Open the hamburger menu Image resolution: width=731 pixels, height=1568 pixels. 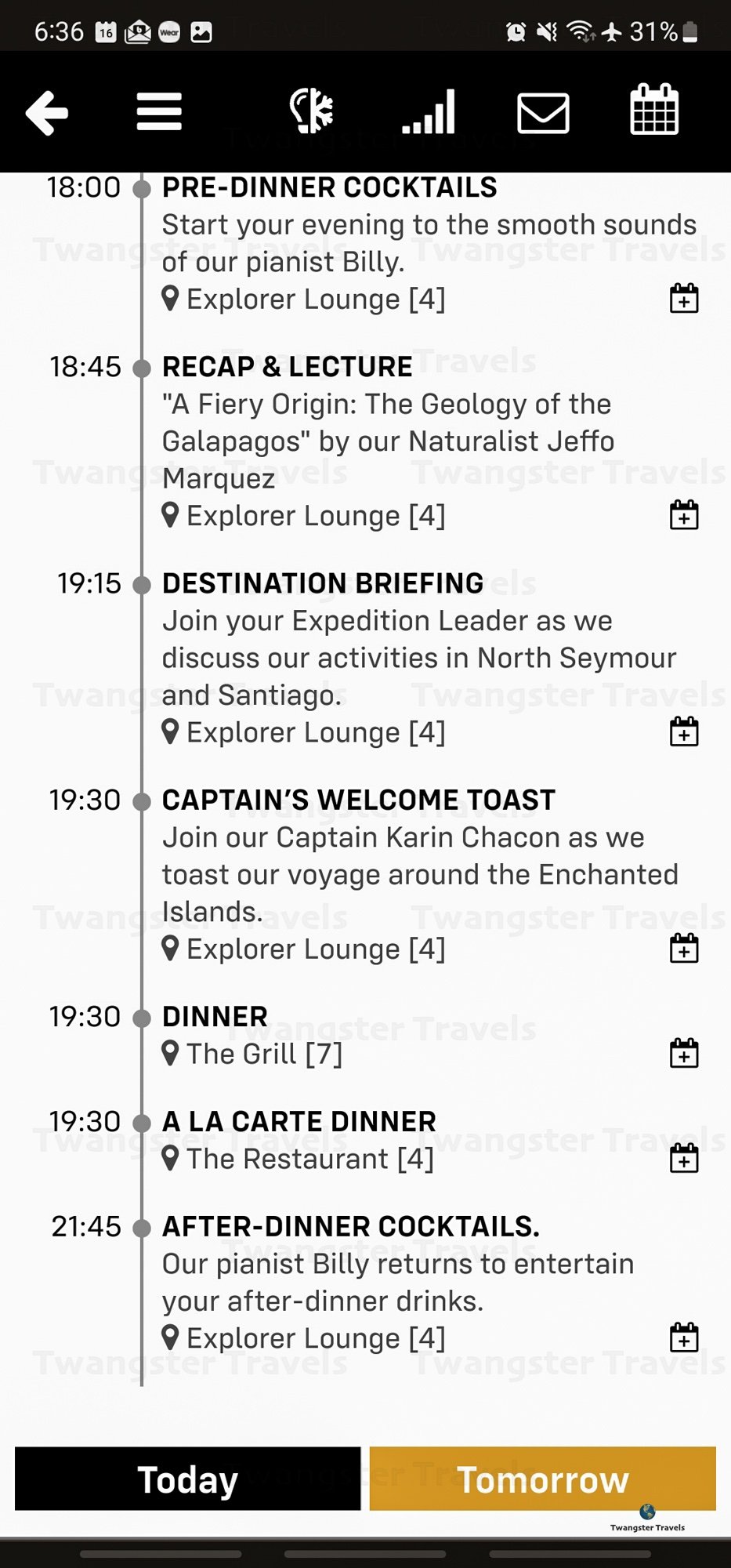pyautogui.click(x=159, y=112)
